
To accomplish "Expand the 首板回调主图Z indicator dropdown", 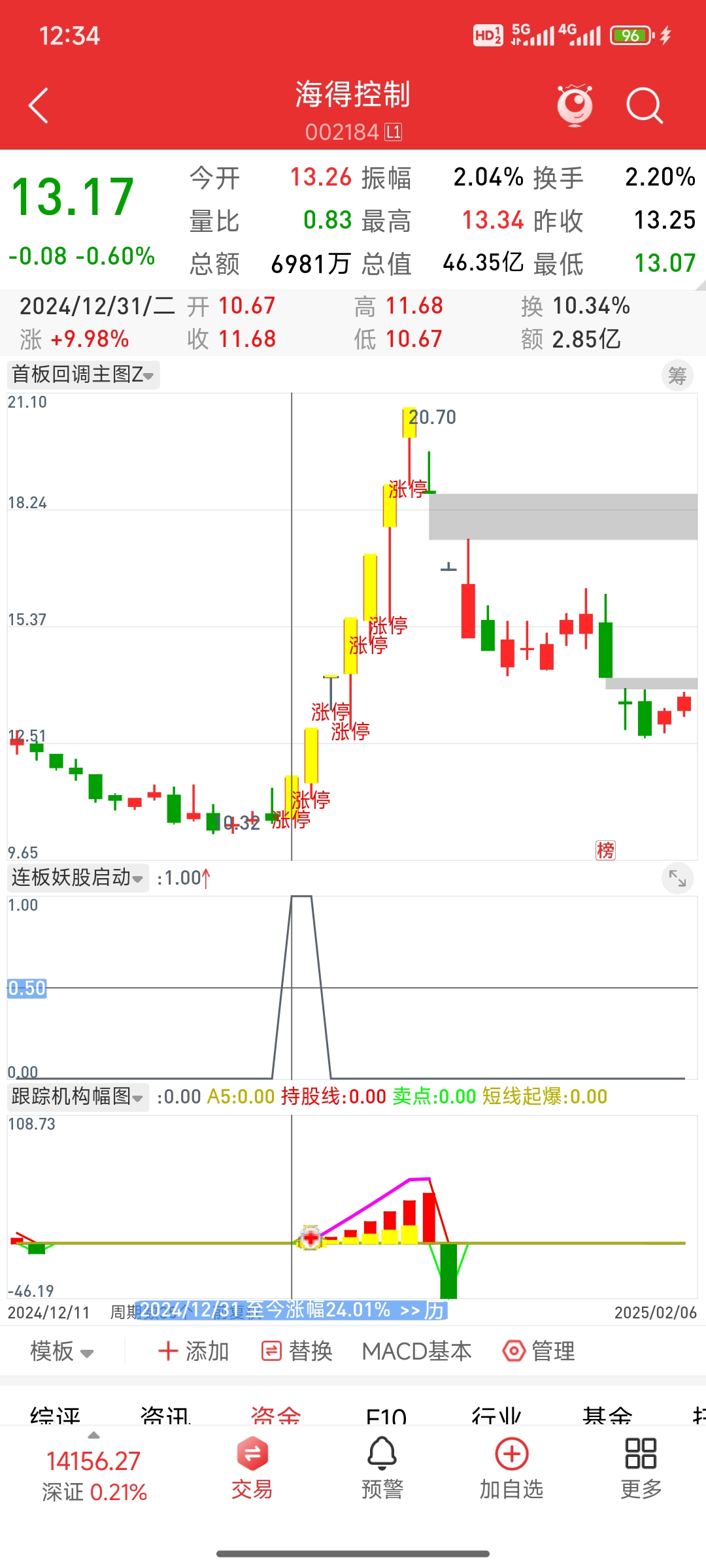I will (83, 375).
